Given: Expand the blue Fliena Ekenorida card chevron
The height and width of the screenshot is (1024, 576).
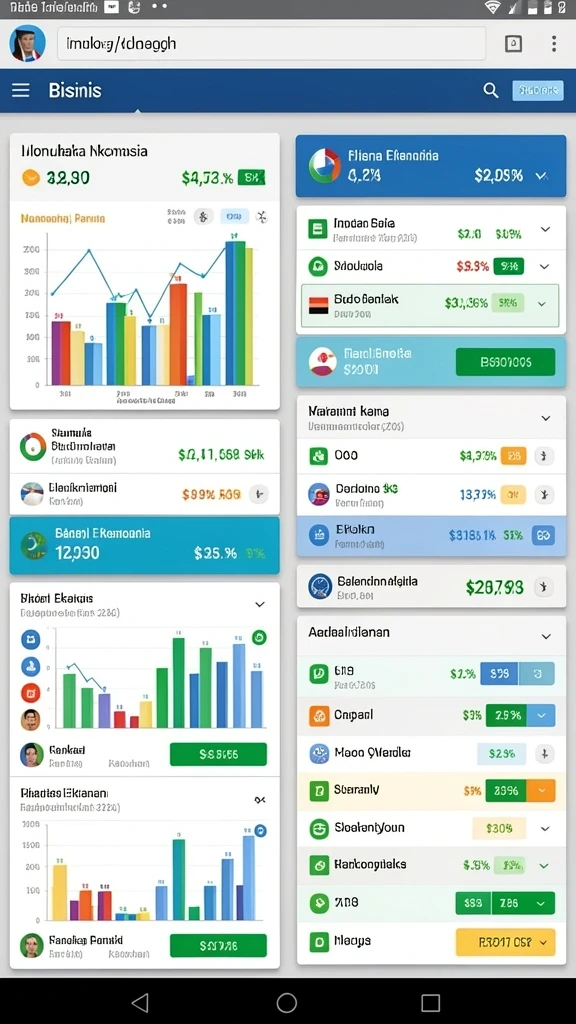Looking at the screenshot, I should coord(541,176).
